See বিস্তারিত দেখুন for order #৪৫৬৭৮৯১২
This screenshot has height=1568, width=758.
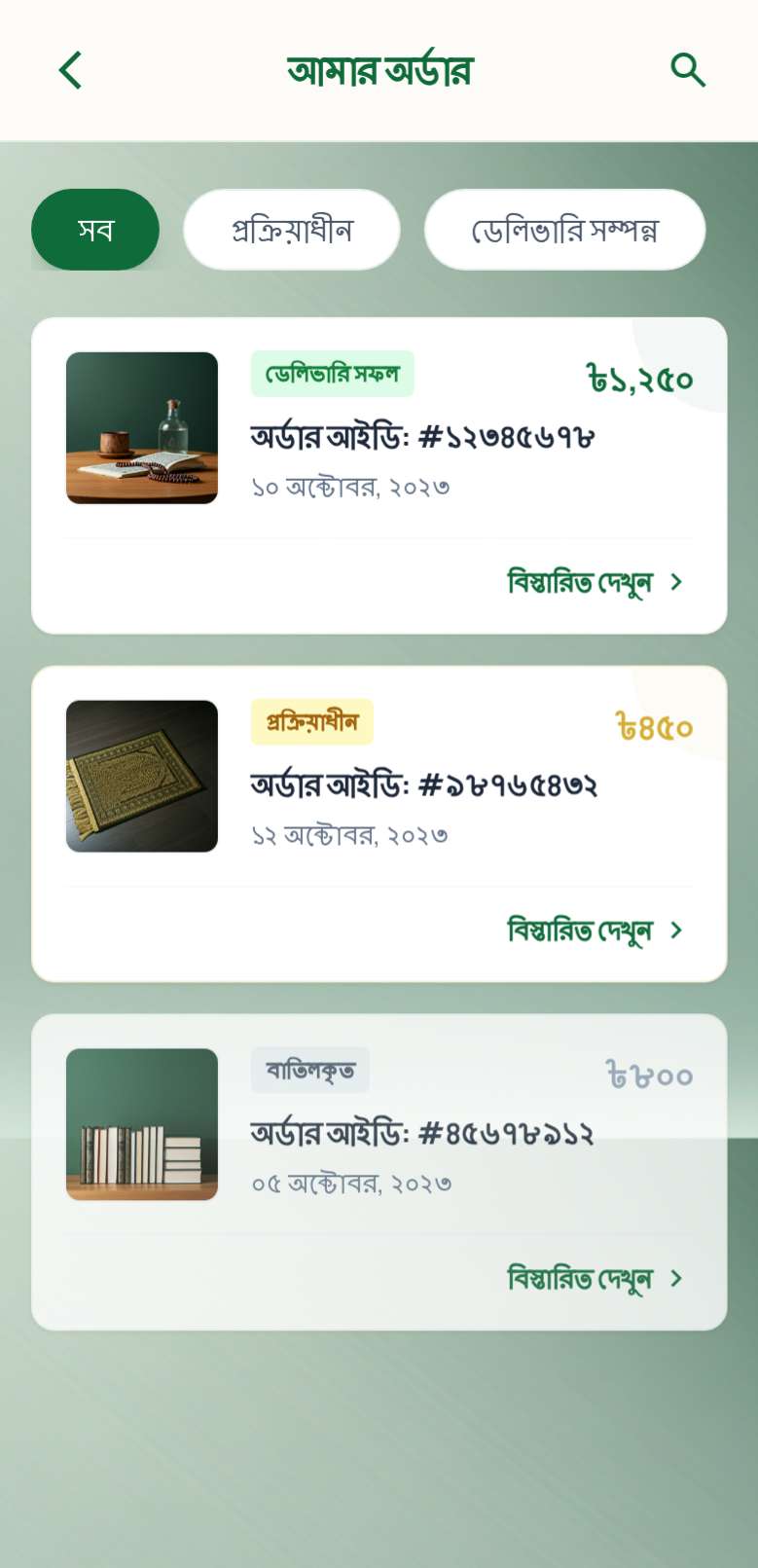point(594,1279)
